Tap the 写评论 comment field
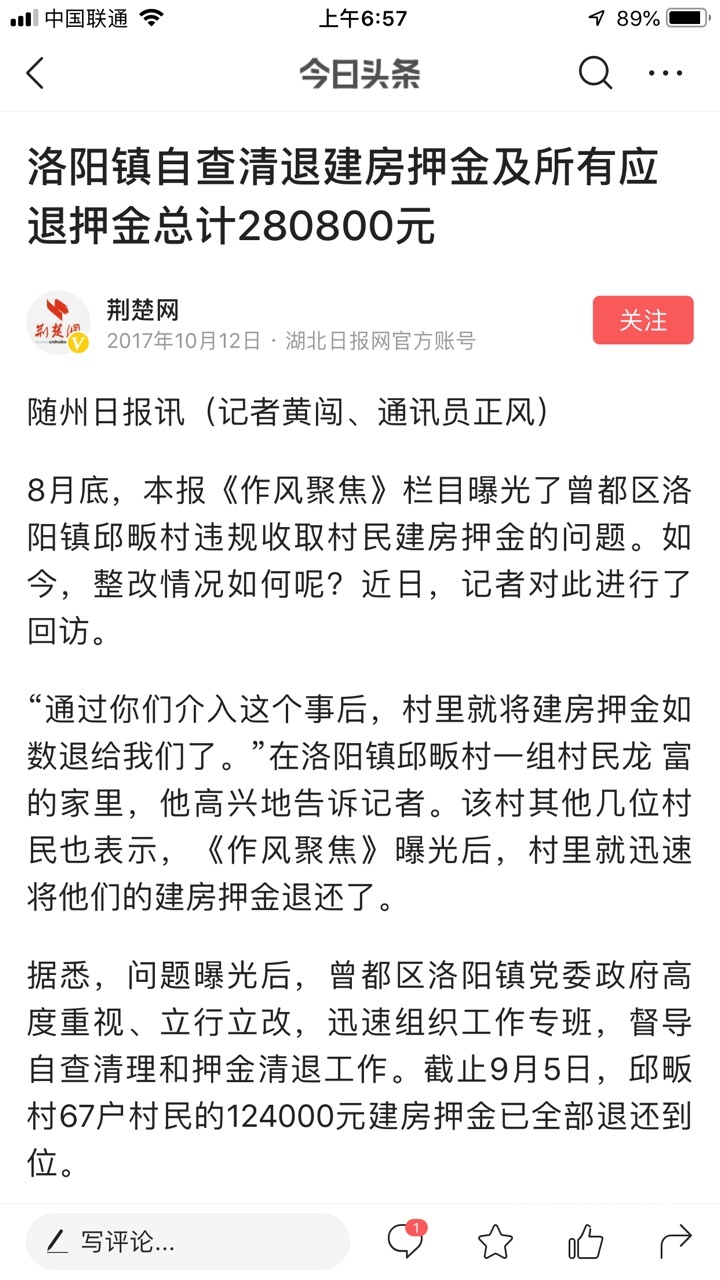The height and width of the screenshot is (1280, 720). click(x=188, y=1242)
